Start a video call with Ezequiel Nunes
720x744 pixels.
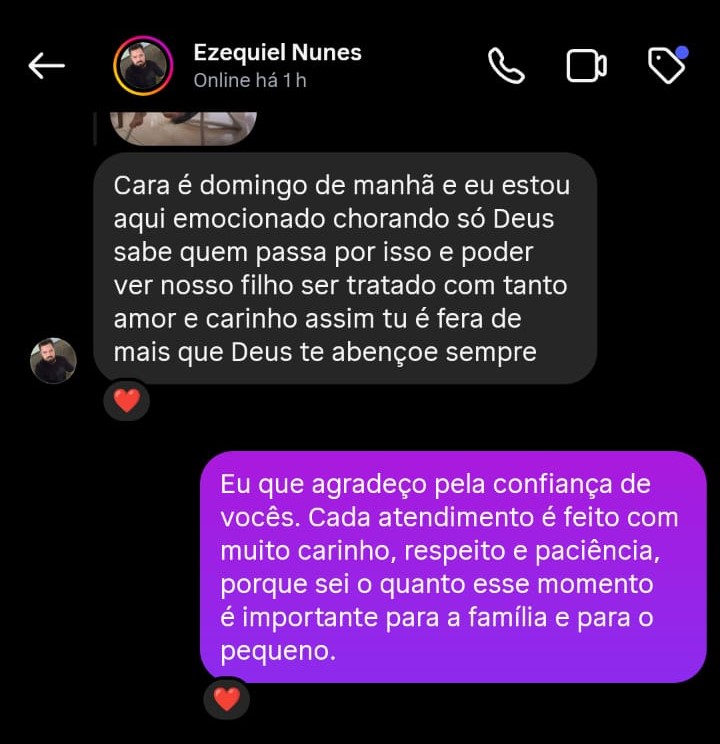587,63
